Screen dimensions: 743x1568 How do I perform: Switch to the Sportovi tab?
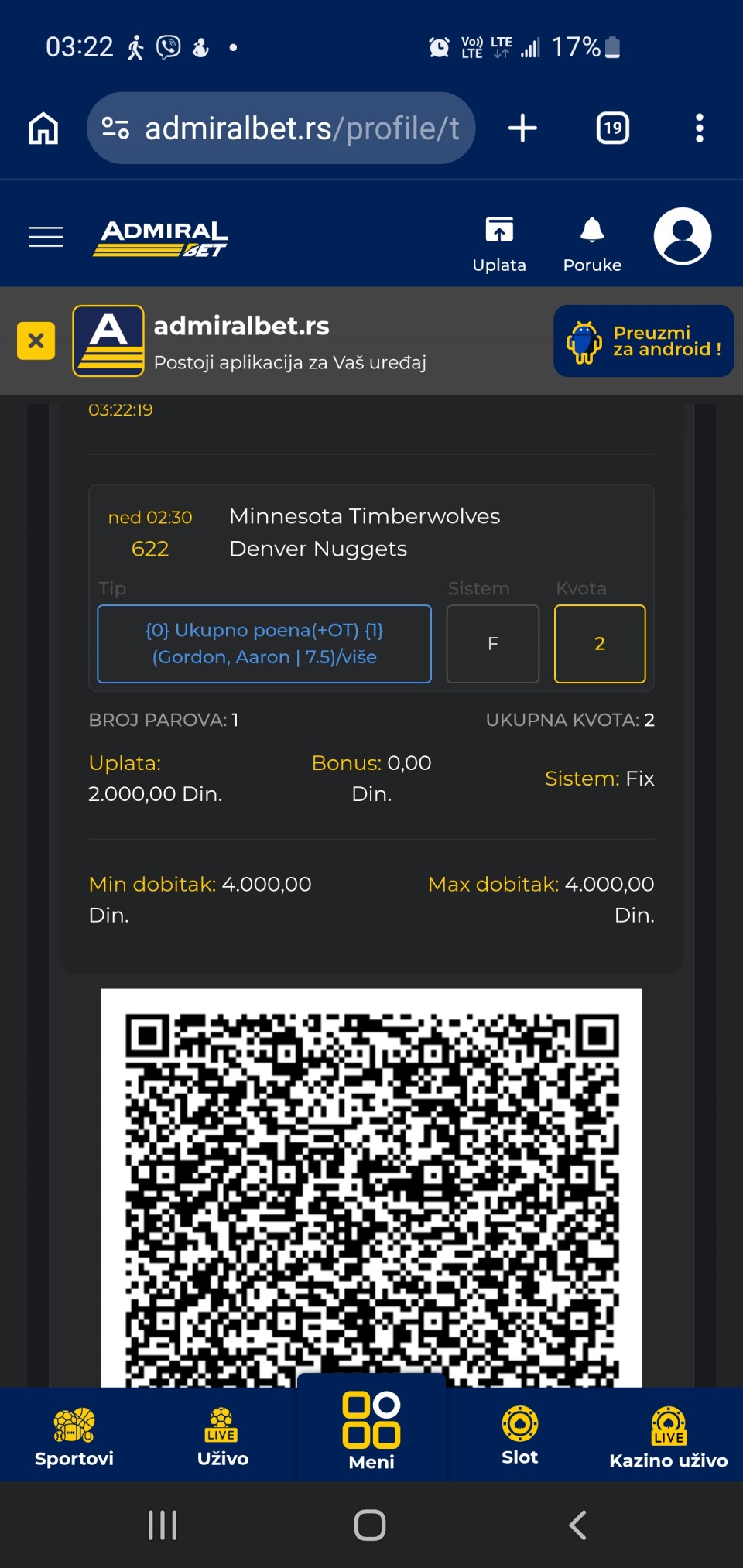click(x=74, y=1437)
